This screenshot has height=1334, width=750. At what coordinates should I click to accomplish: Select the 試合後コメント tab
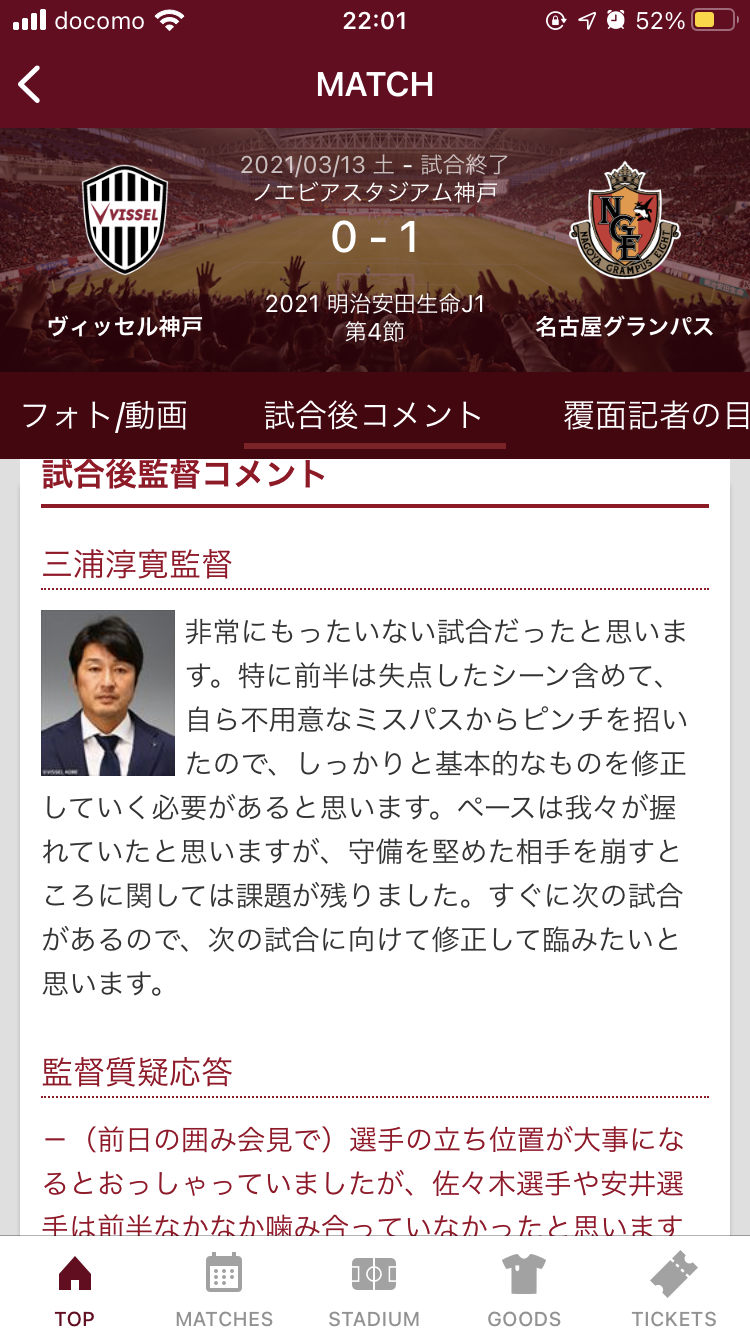(x=374, y=415)
